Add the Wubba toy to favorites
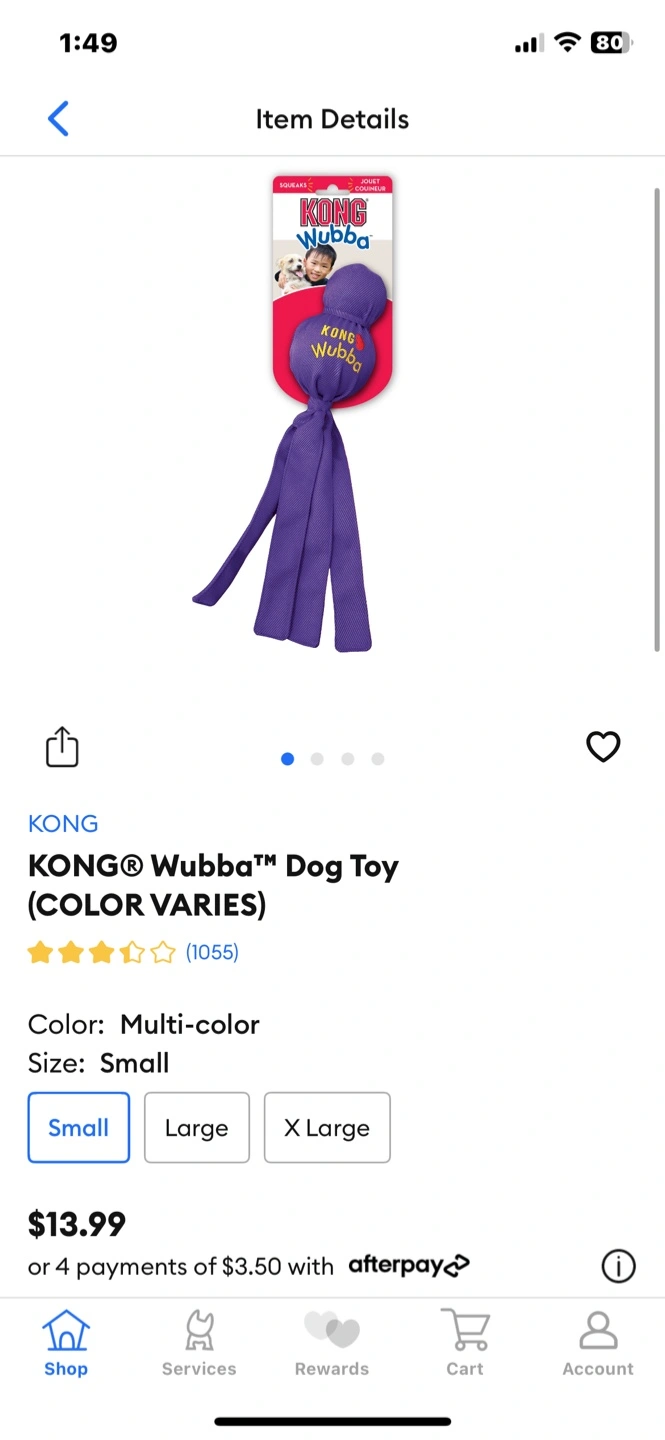 click(x=603, y=747)
